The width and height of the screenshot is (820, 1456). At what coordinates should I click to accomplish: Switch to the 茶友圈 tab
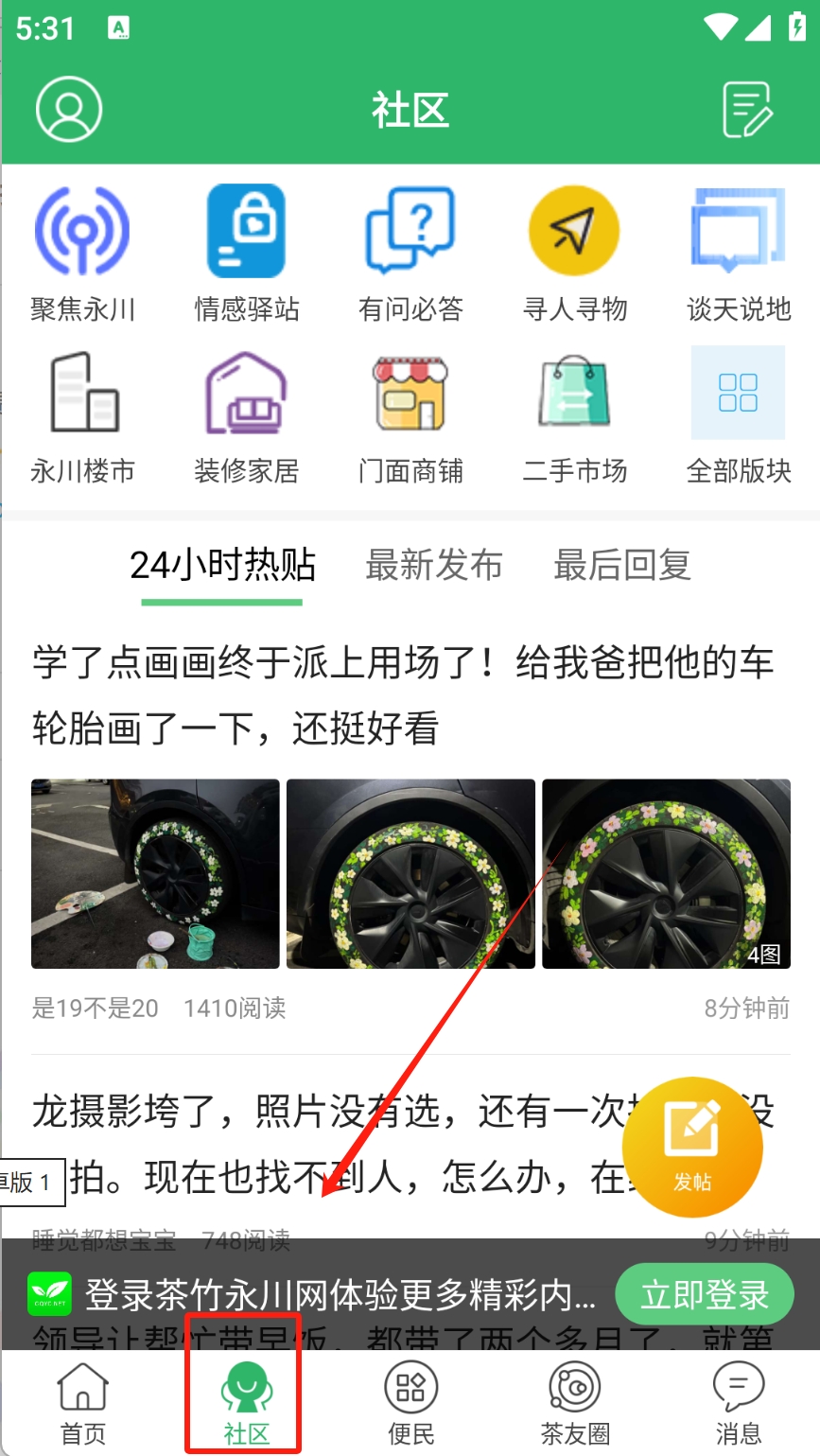pyautogui.click(x=575, y=1404)
